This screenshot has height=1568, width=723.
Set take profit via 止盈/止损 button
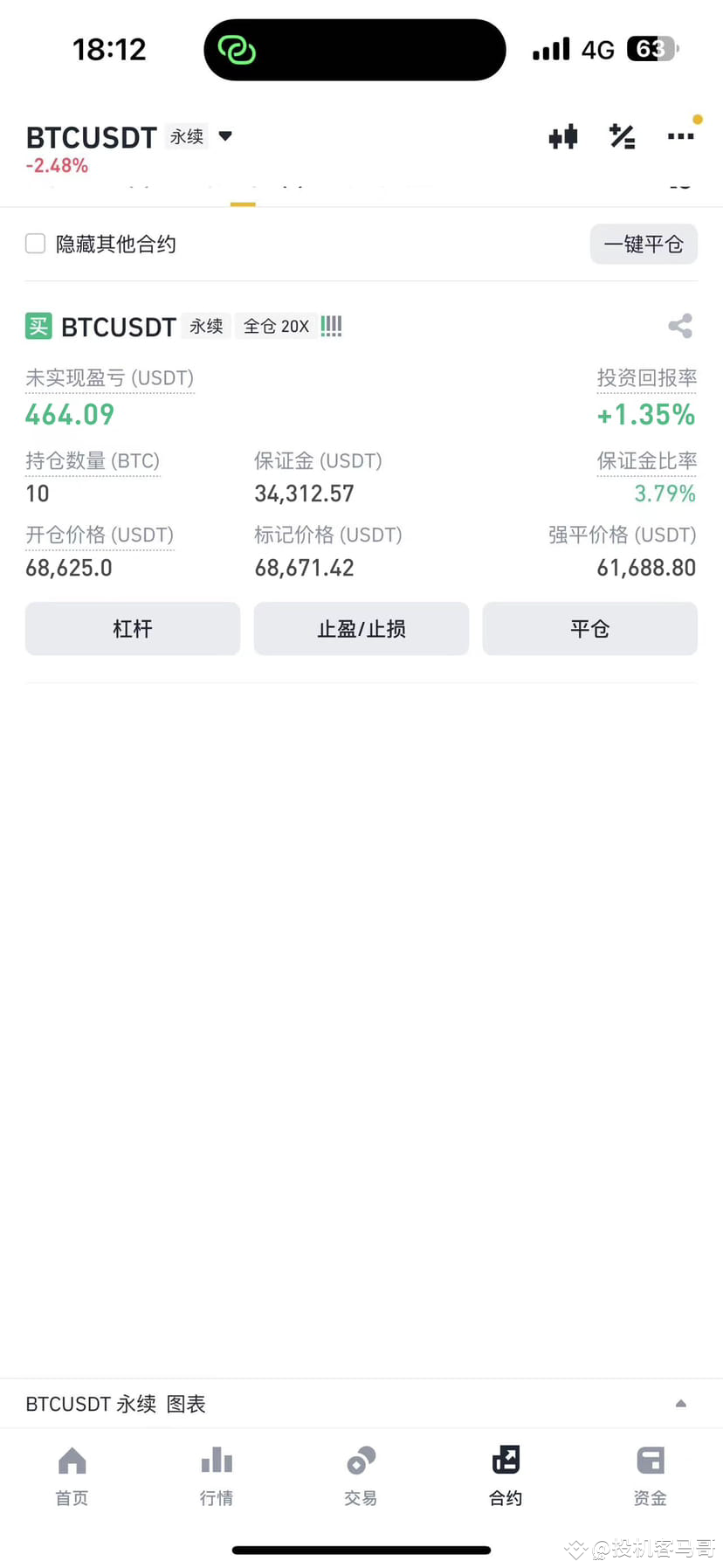tap(361, 628)
